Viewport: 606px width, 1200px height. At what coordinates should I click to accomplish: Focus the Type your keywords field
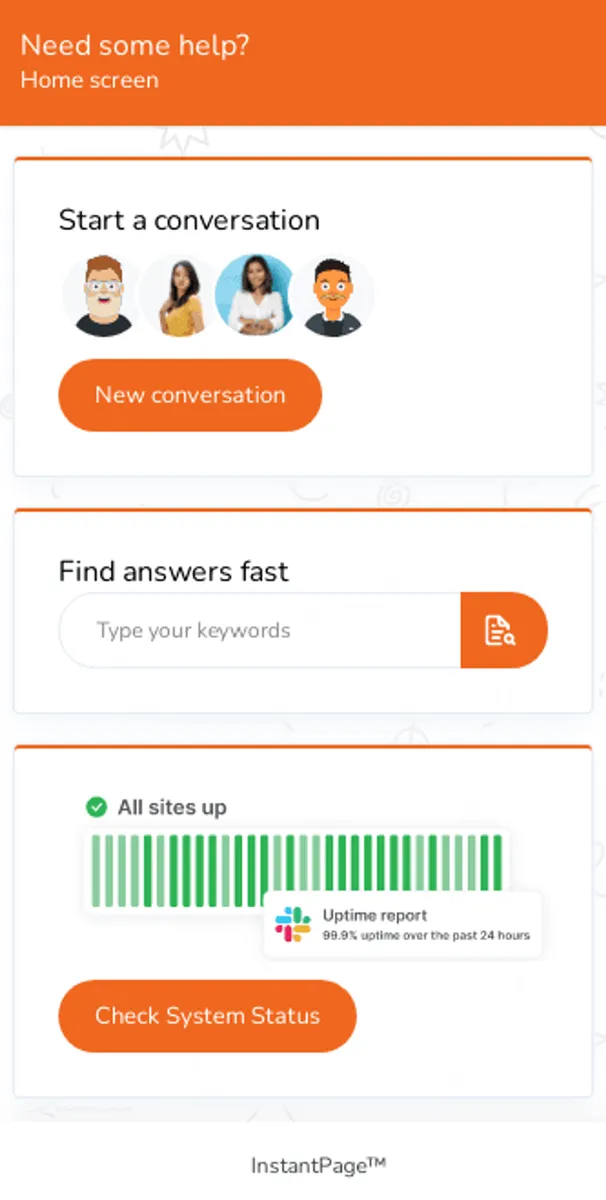[x=260, y=630]
